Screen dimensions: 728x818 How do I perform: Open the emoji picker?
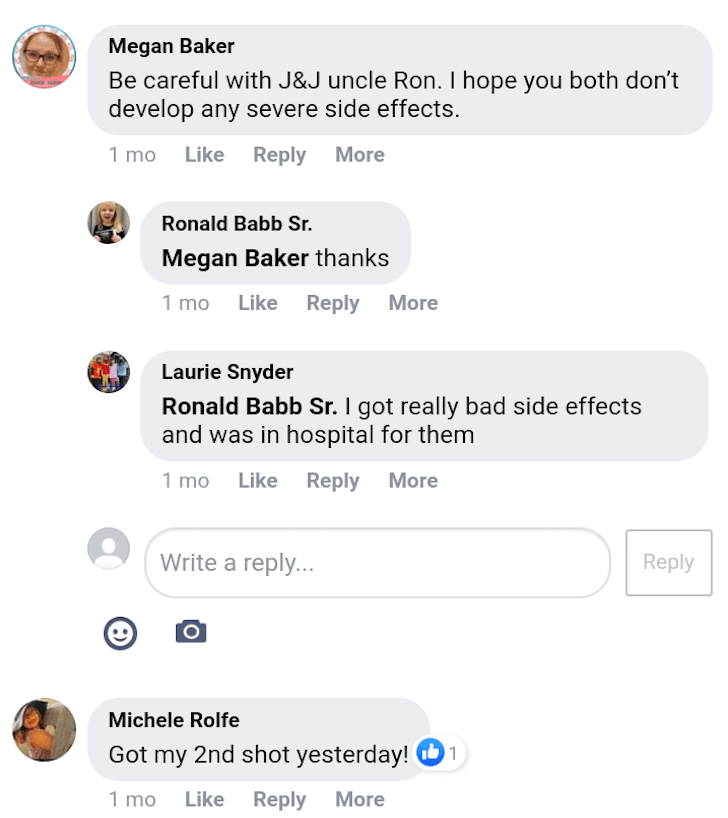(120, 632)
